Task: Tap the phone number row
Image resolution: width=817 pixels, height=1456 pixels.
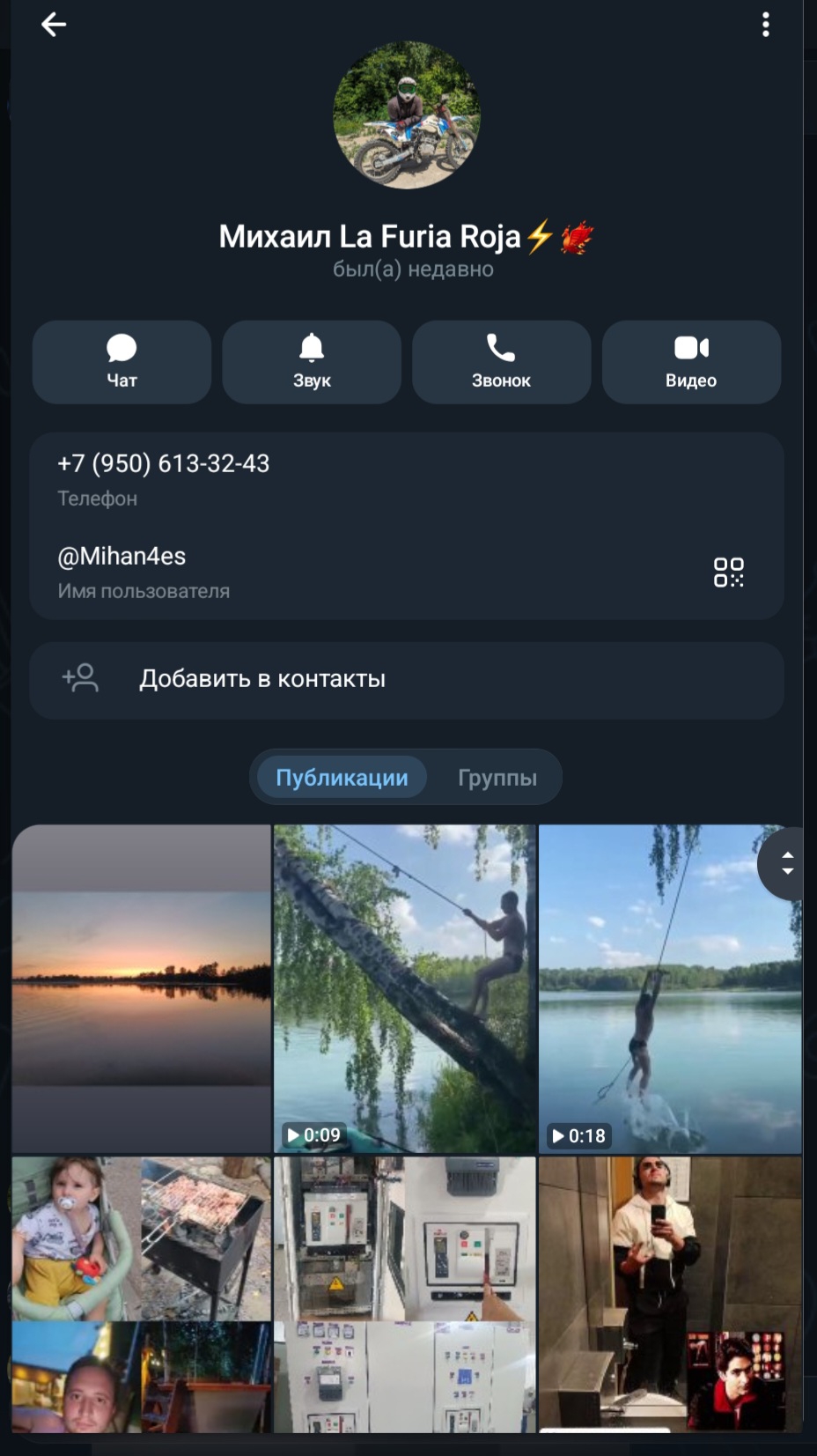Action: tap(264, 478)
